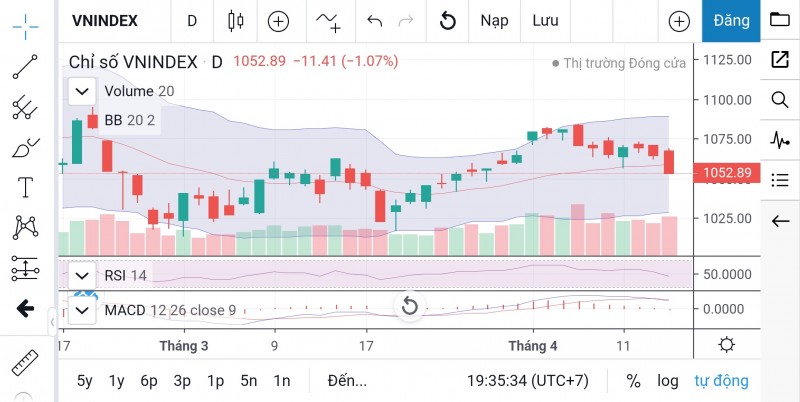Open chart settings gear
Screen dimensions: 800x402
point(727,345)
